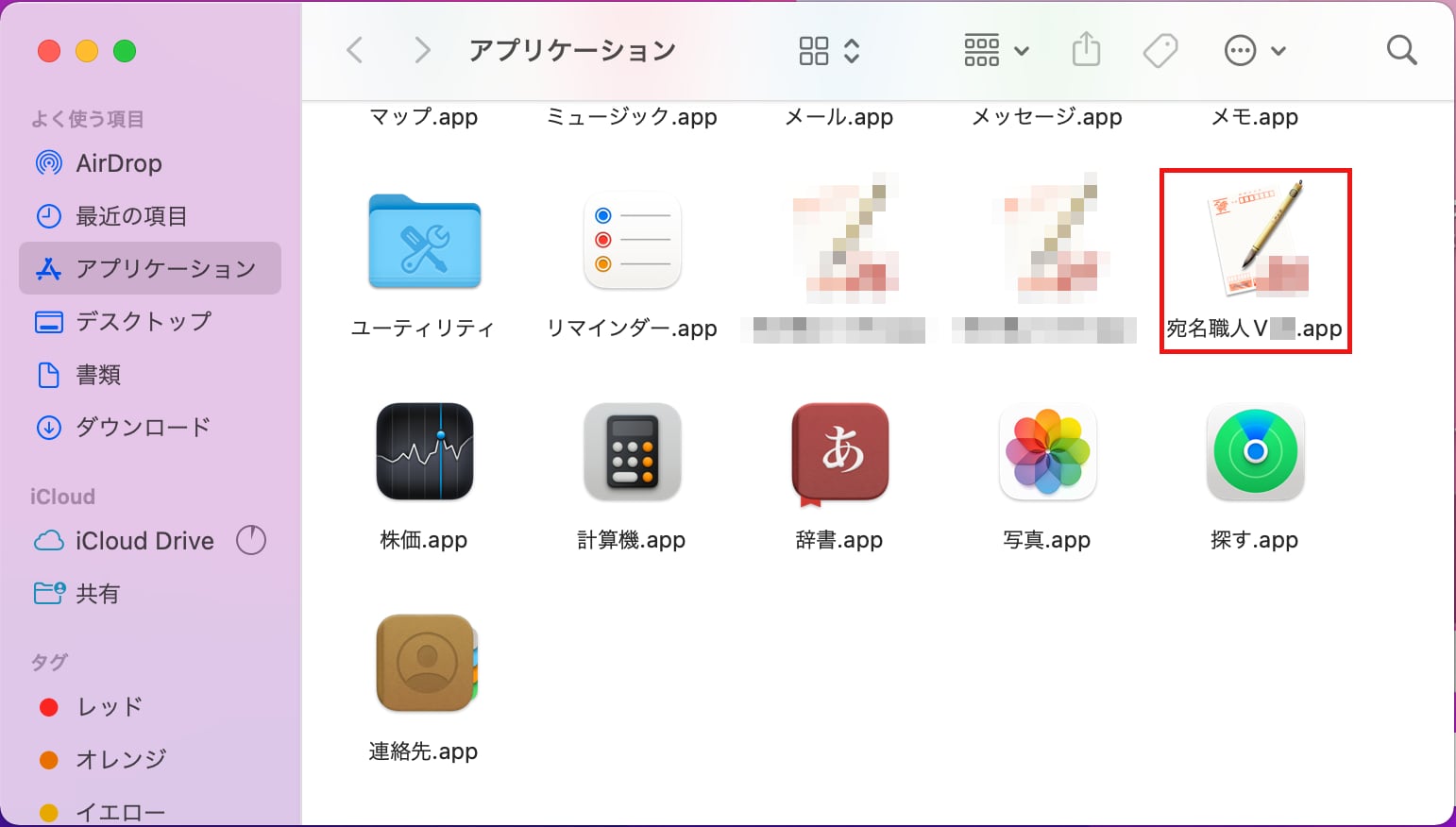Screen dimensions: 1456x827
Task: Select リマインダー.app icon
Action: coord(632,242)
